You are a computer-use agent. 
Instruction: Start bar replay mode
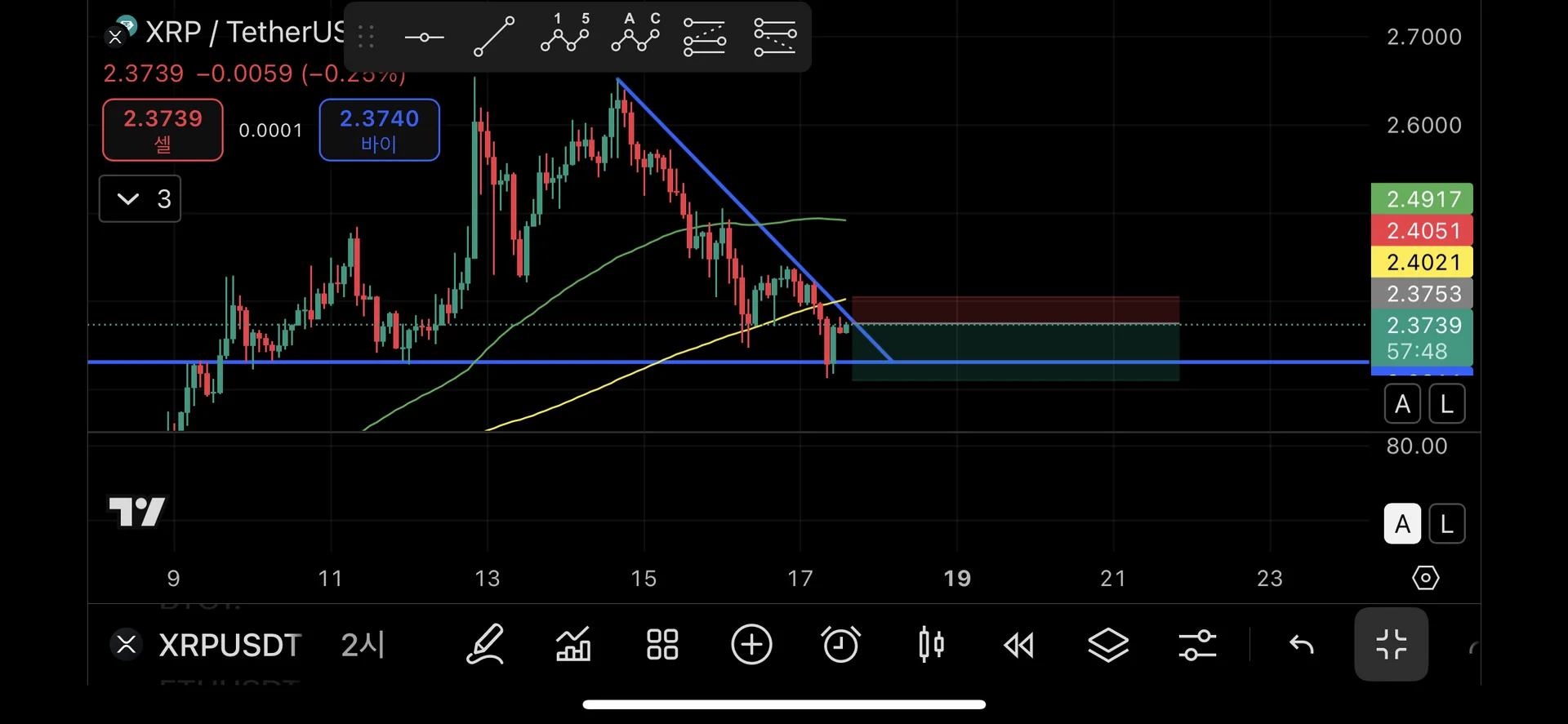(x=1018, y=645)
